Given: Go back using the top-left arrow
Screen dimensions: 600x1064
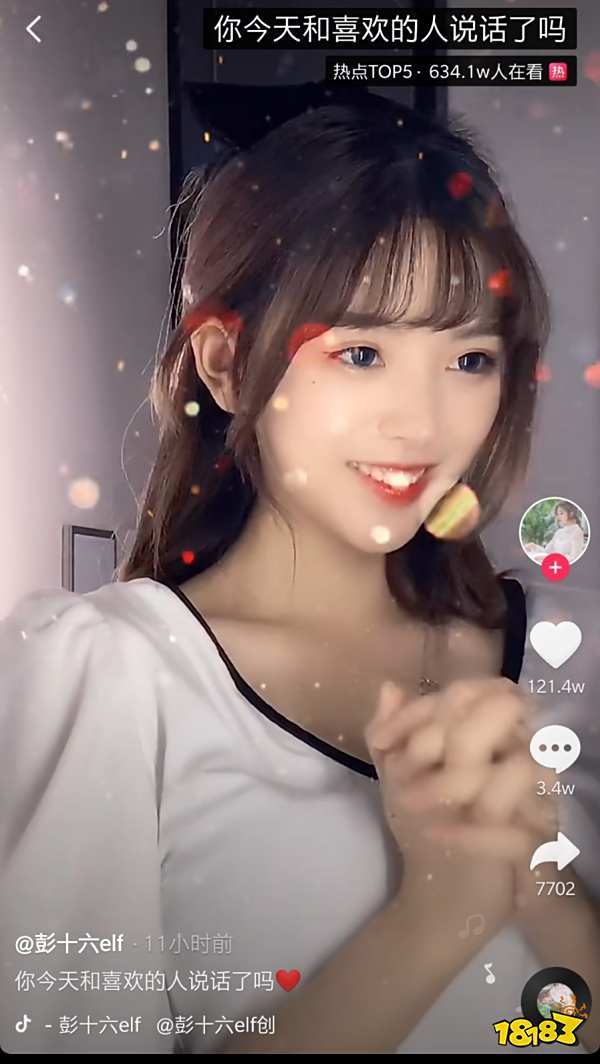Looking at the screenshot, I should click(x=34, y=30).
